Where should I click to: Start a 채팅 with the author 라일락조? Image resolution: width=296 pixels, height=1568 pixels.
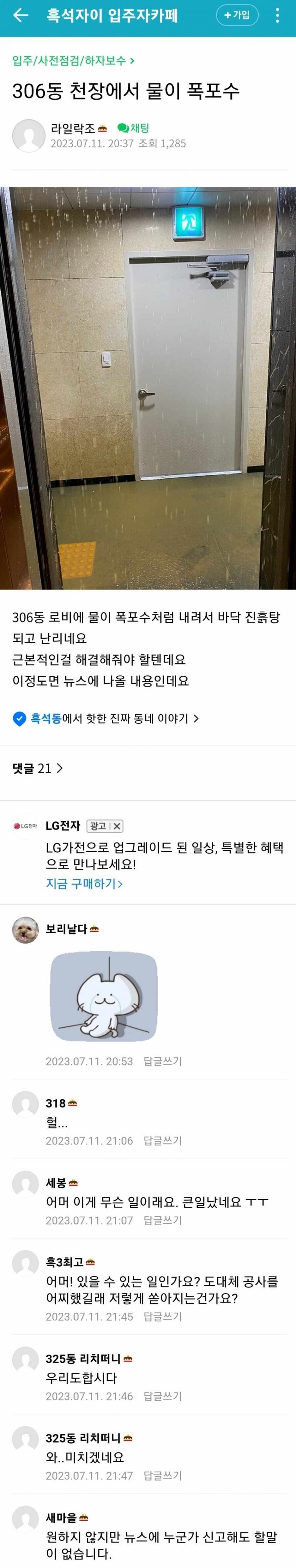click(x=133, y=129)
